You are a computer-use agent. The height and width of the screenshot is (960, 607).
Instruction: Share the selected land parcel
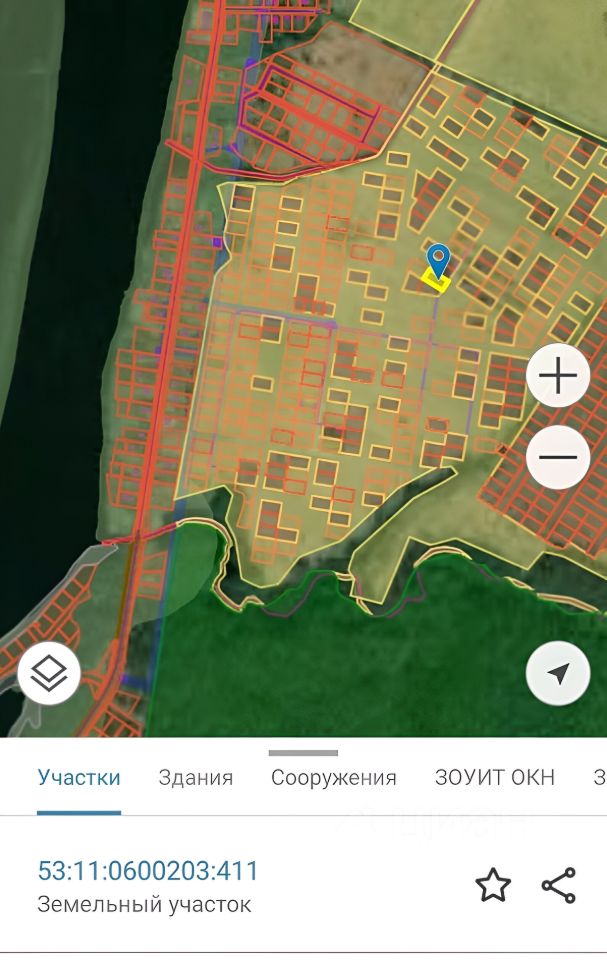pyautogui.click(x=558, y=885)
